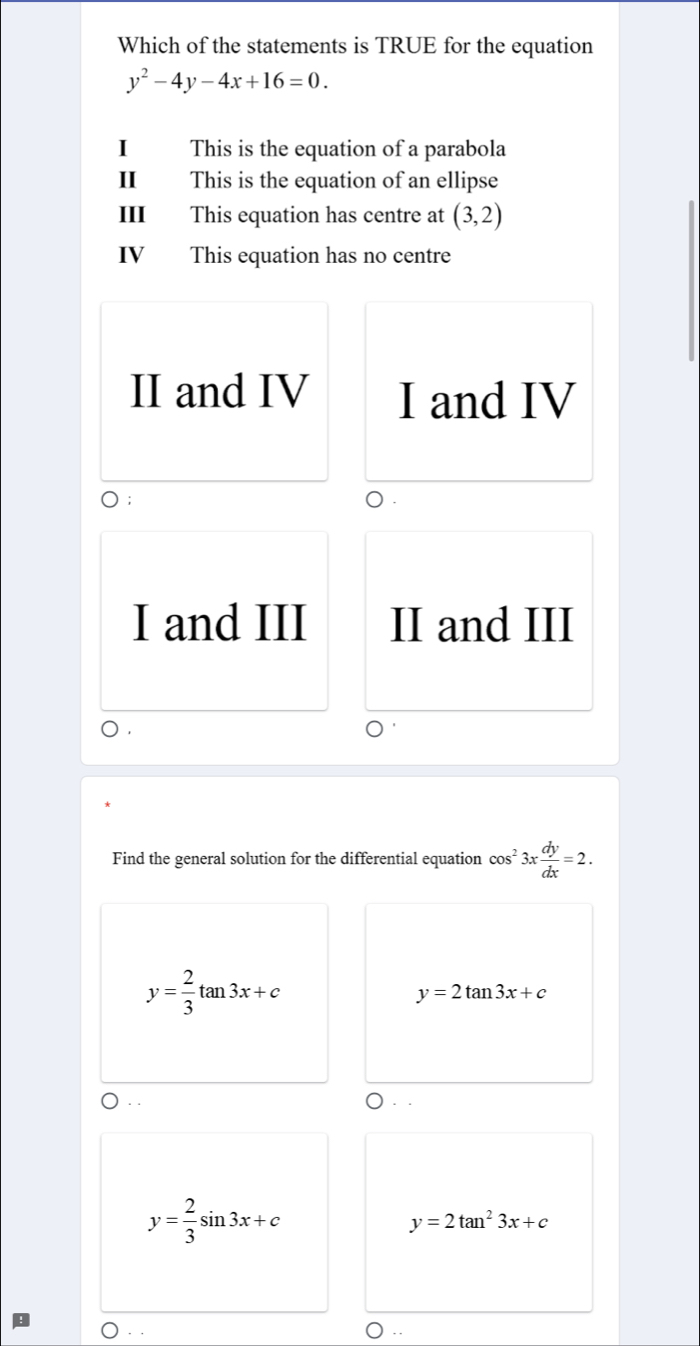Choose answer y = 2 tan 3x + c
The width and height of the screenshot is (700, 1346).
374,1102
